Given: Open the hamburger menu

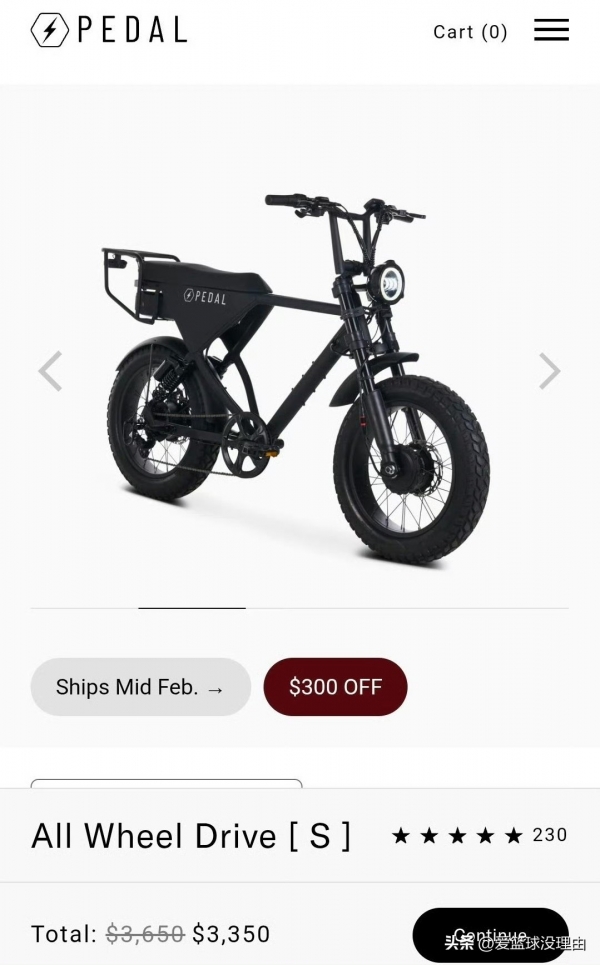Looking at the screenshot, I should coord(551,30).
